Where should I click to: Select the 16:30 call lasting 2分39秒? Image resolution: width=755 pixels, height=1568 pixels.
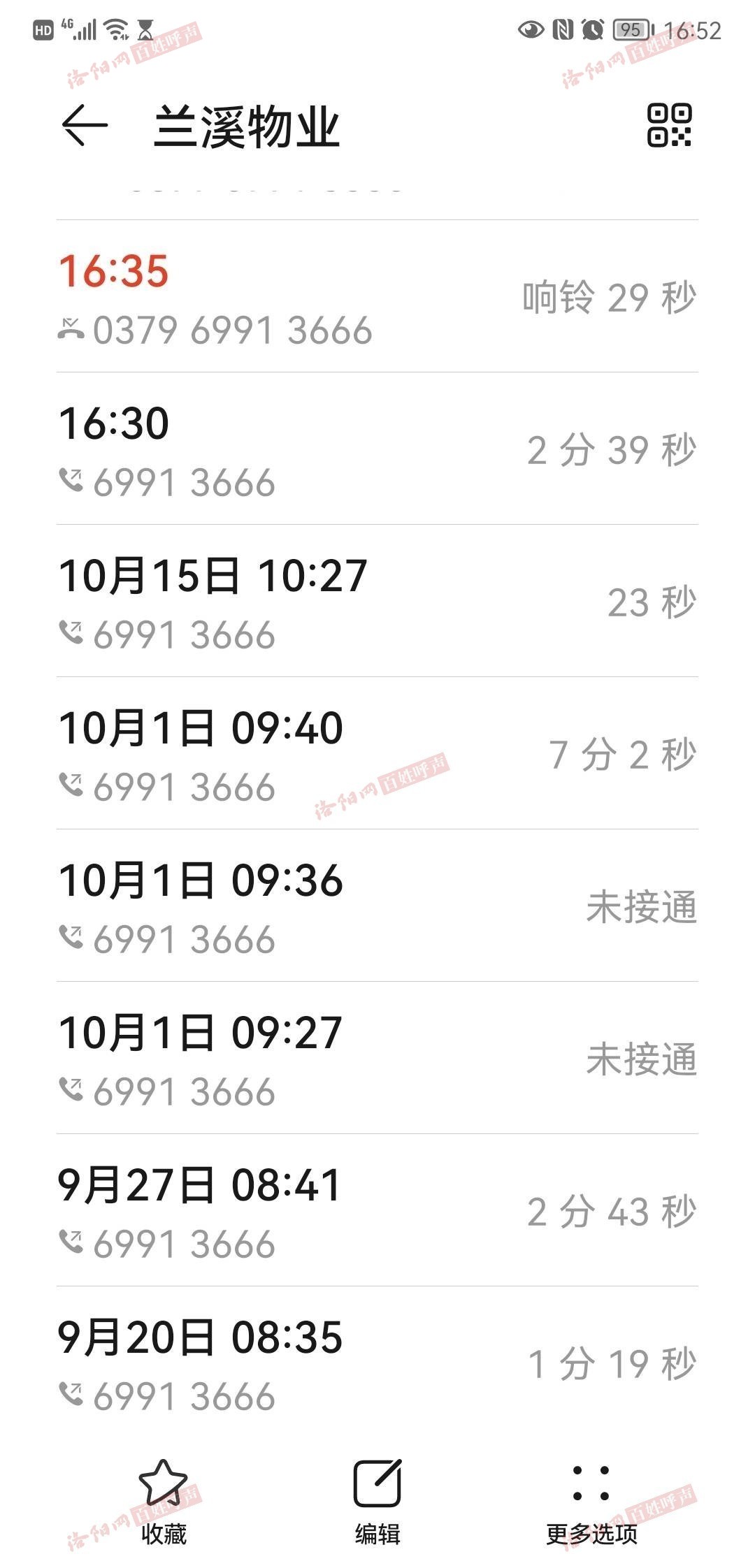[x=377, y=449]
